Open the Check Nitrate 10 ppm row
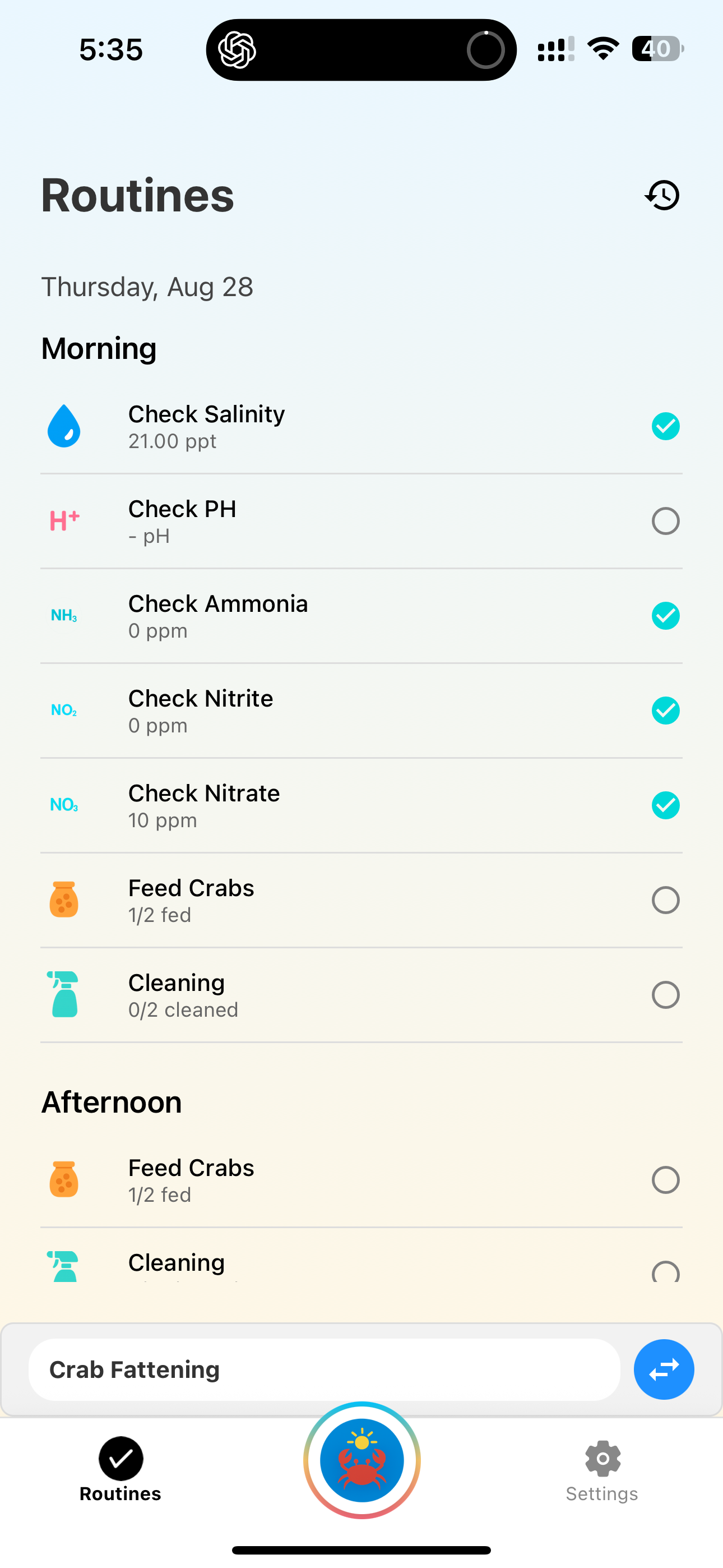 pyautogui.click(x=304, y=805)
